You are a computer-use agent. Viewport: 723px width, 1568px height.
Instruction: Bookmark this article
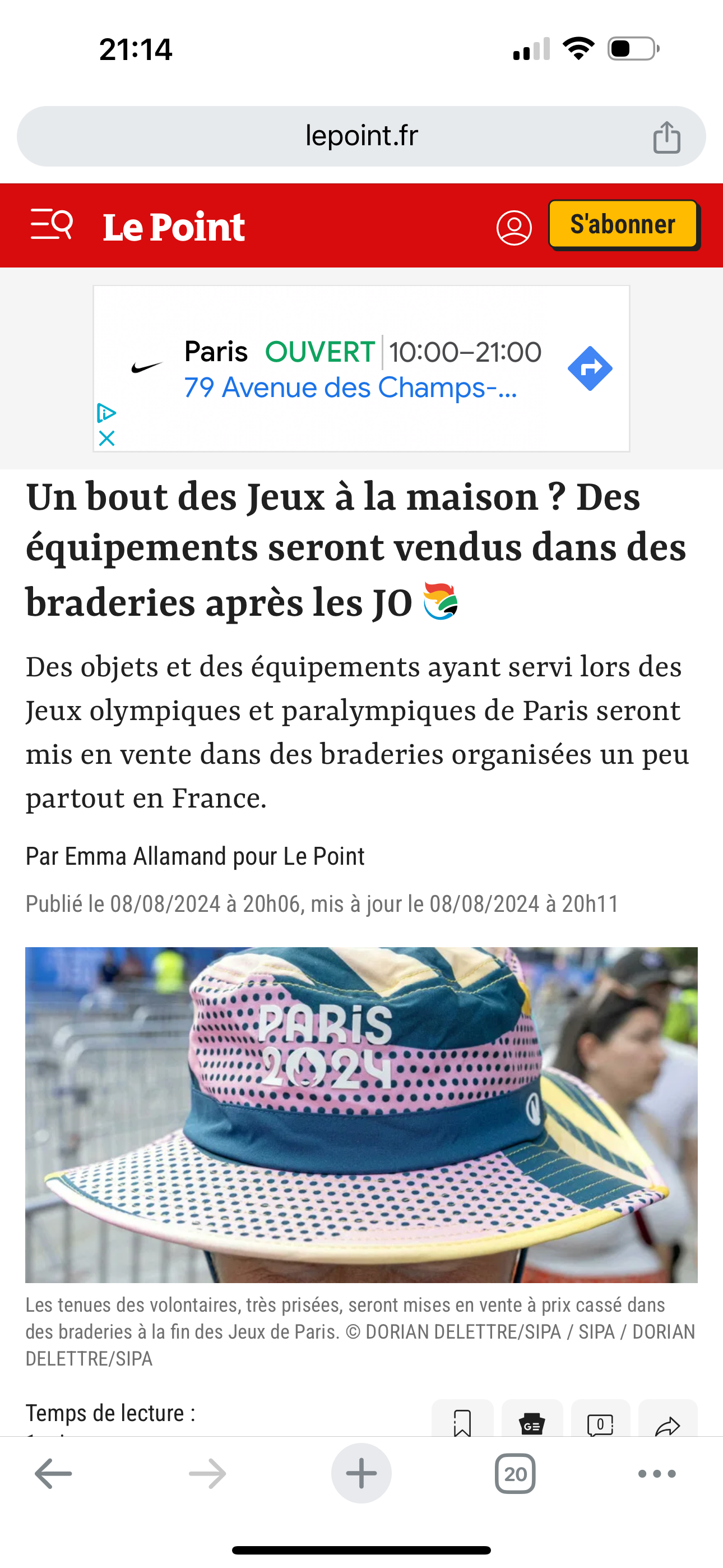(462, 1422)
